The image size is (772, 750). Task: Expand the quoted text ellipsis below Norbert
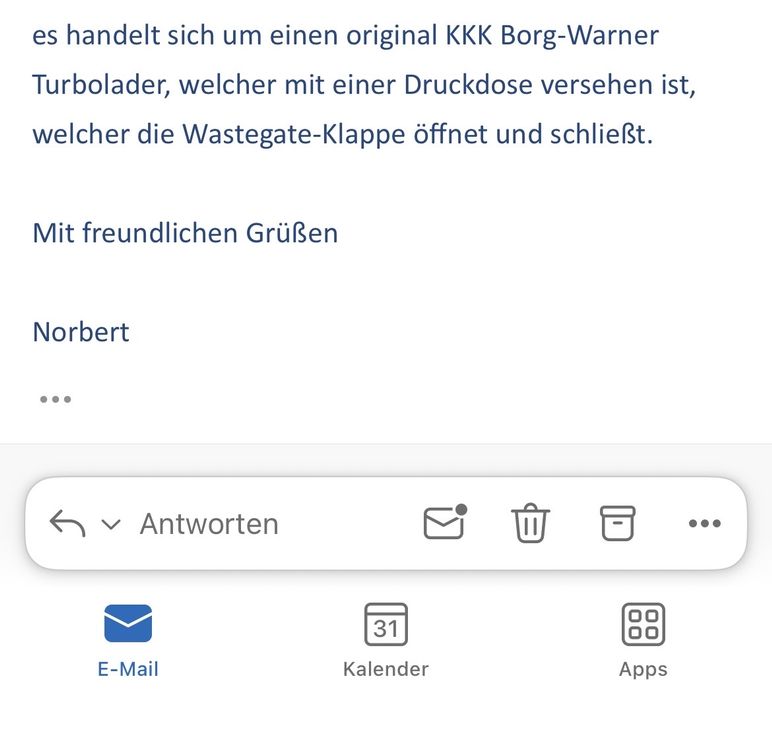pyautogui.click(x=56, y=399)
